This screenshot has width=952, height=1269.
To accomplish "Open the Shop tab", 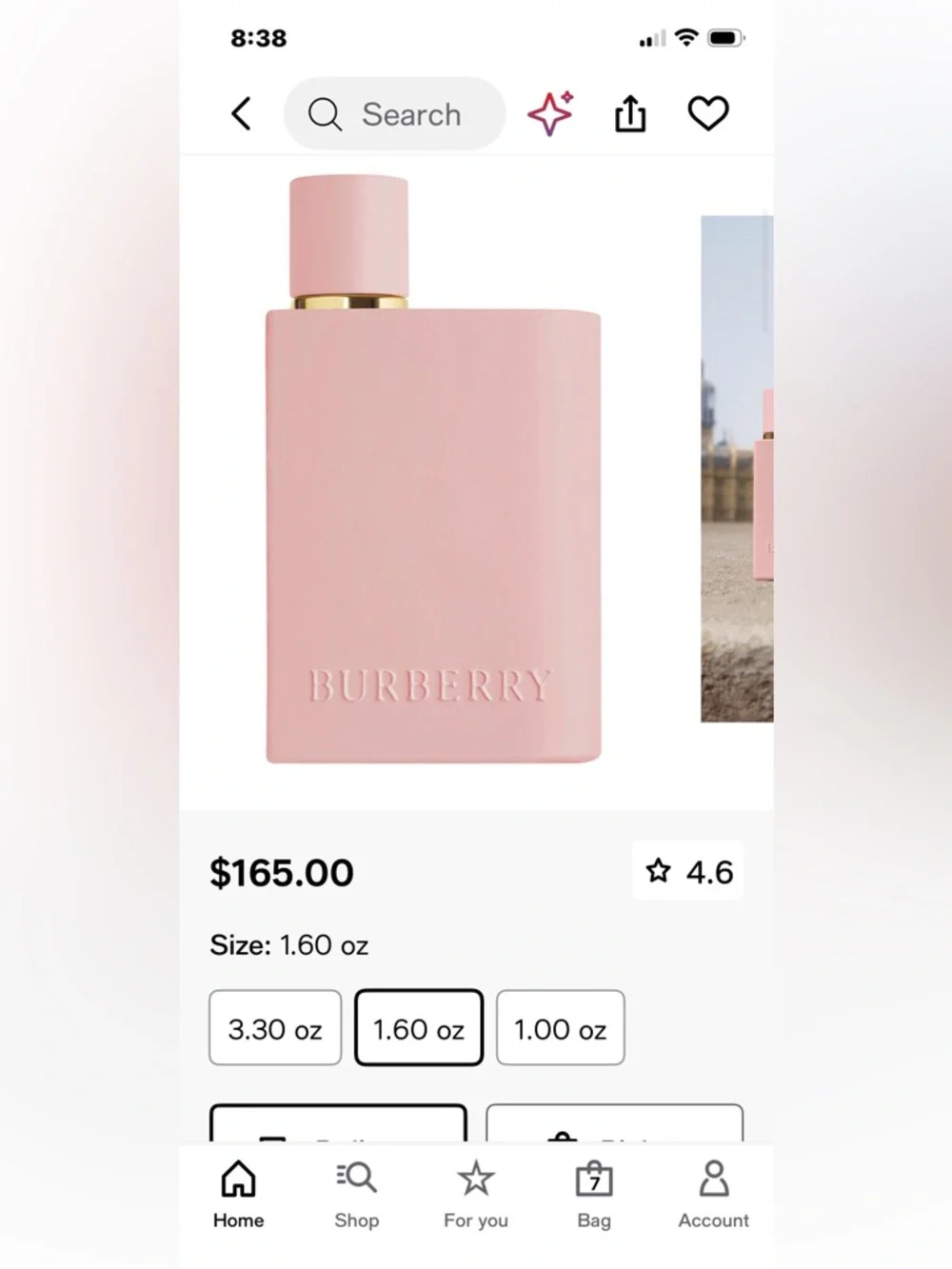I will tap(356, 1194).
